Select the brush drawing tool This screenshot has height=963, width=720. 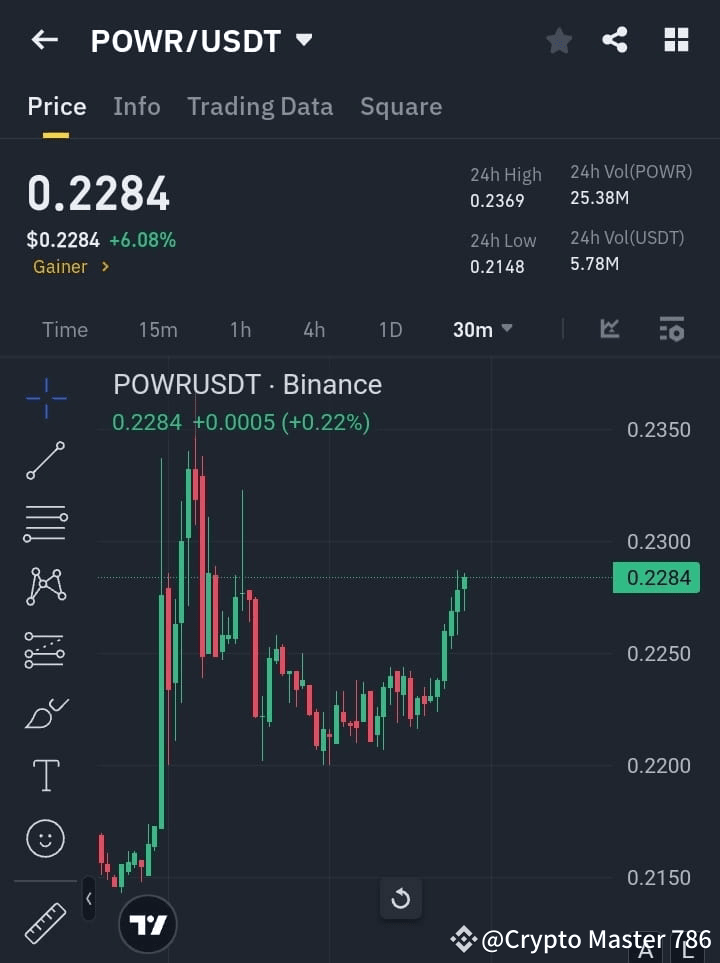[x=44, y=712]
